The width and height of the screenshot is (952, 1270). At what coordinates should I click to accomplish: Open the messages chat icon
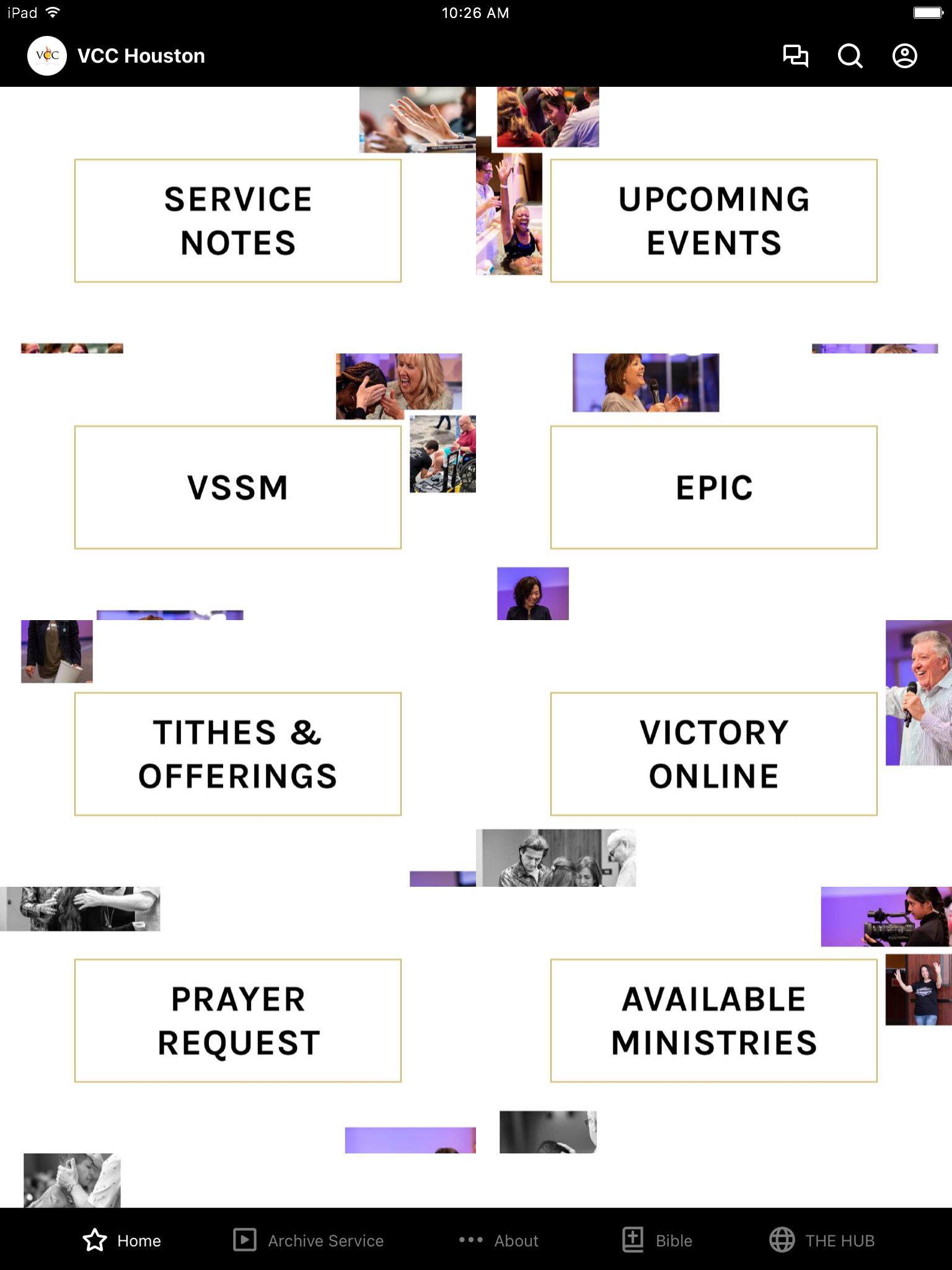pos(795,56)
